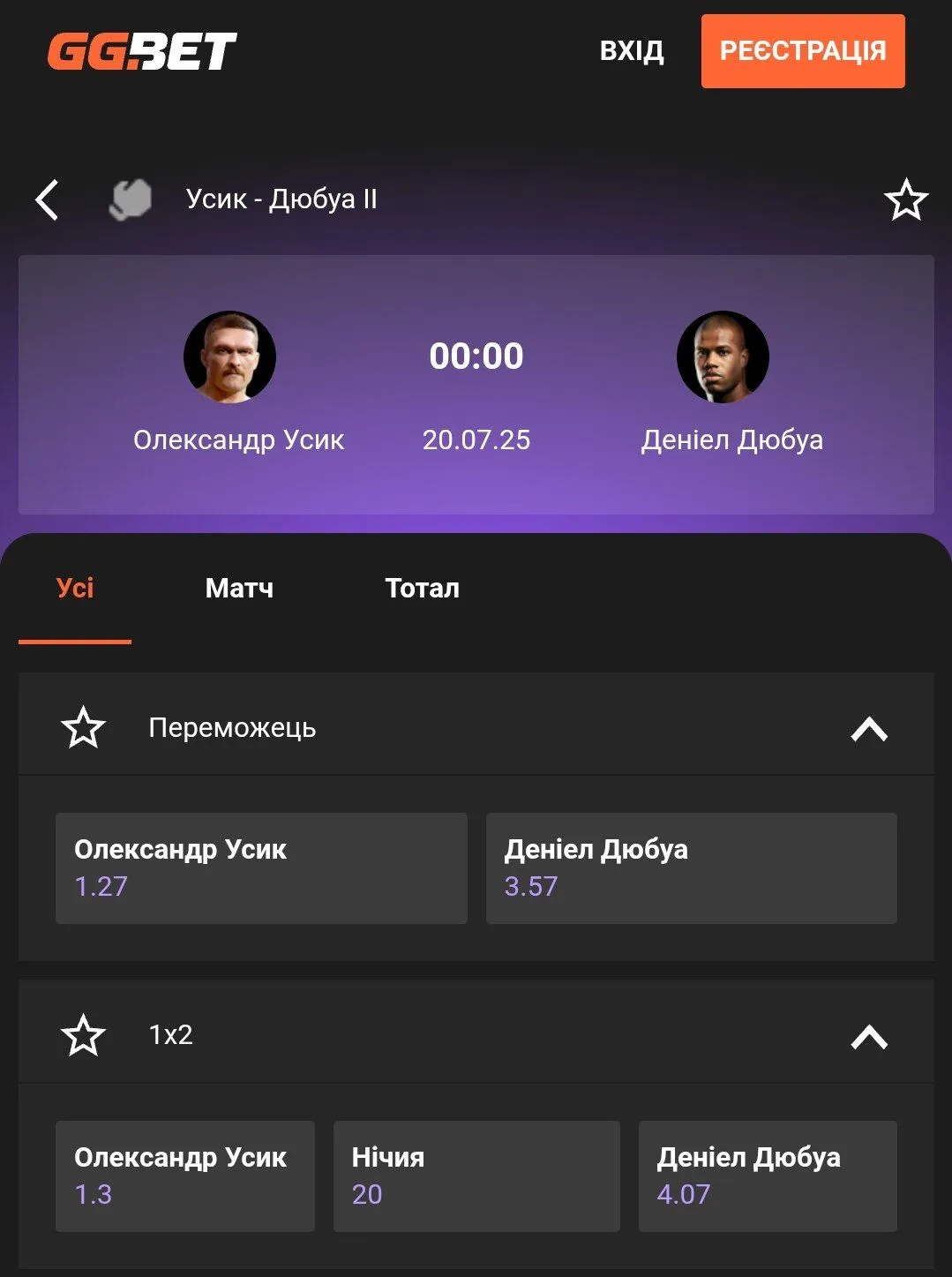Switch to the Матч tab

(x=239, y=588)
